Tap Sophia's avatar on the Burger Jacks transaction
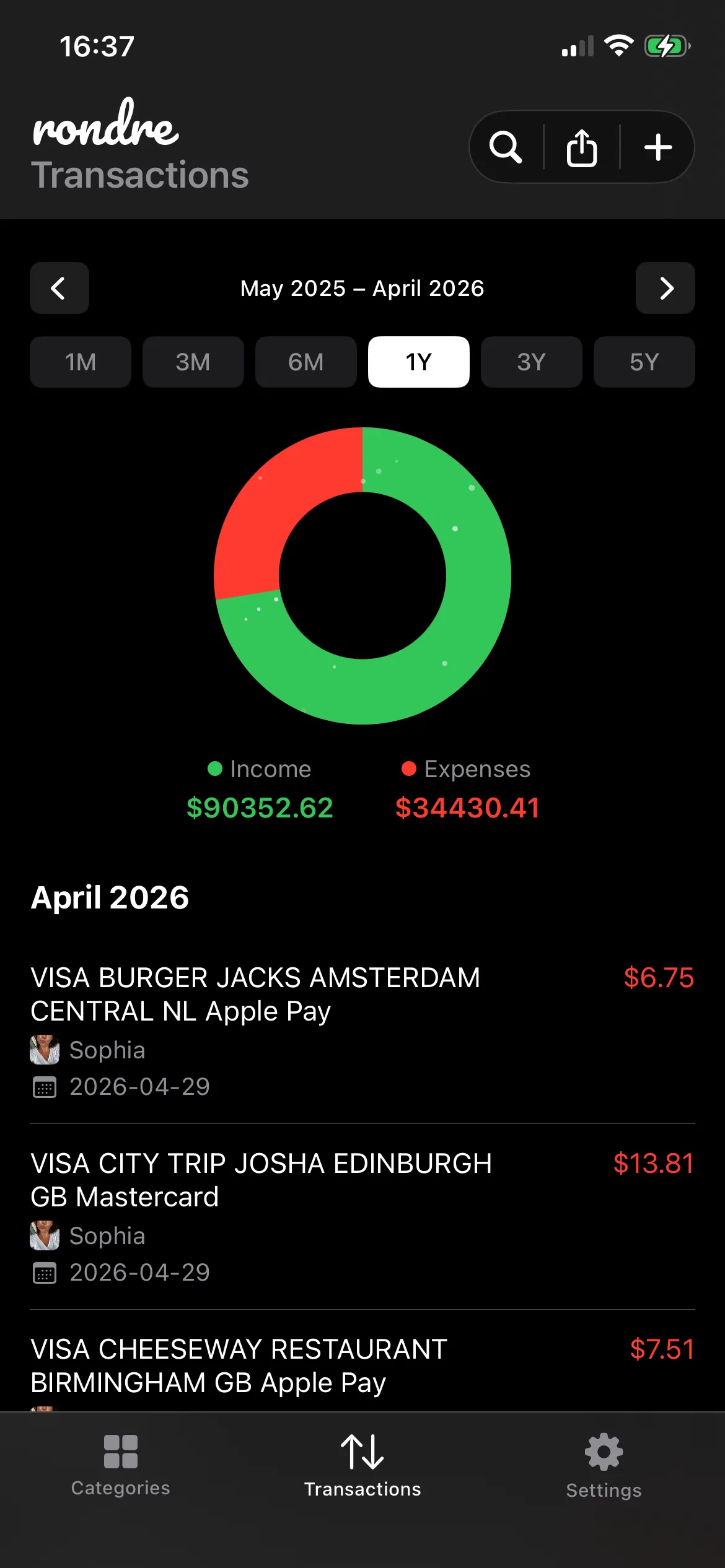 [x=45, y=1050]
